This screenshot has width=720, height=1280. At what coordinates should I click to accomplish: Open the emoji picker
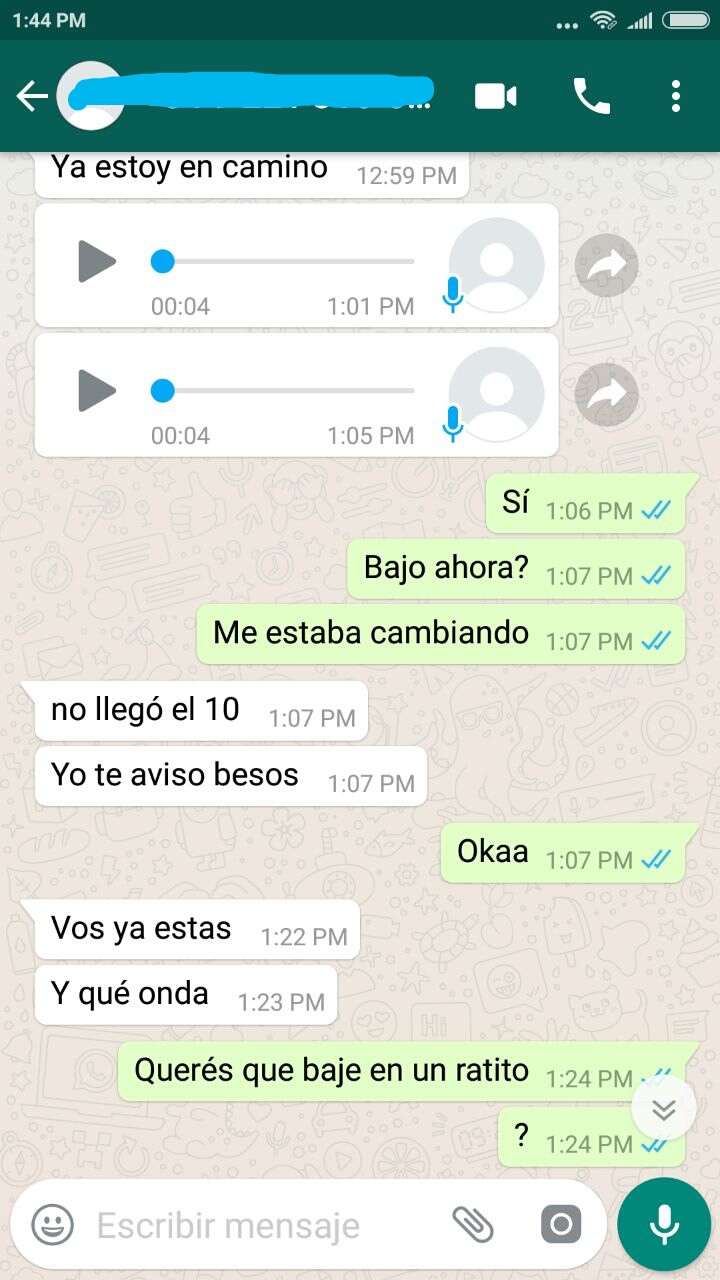pyautogui.click(x=52, y=1224)
